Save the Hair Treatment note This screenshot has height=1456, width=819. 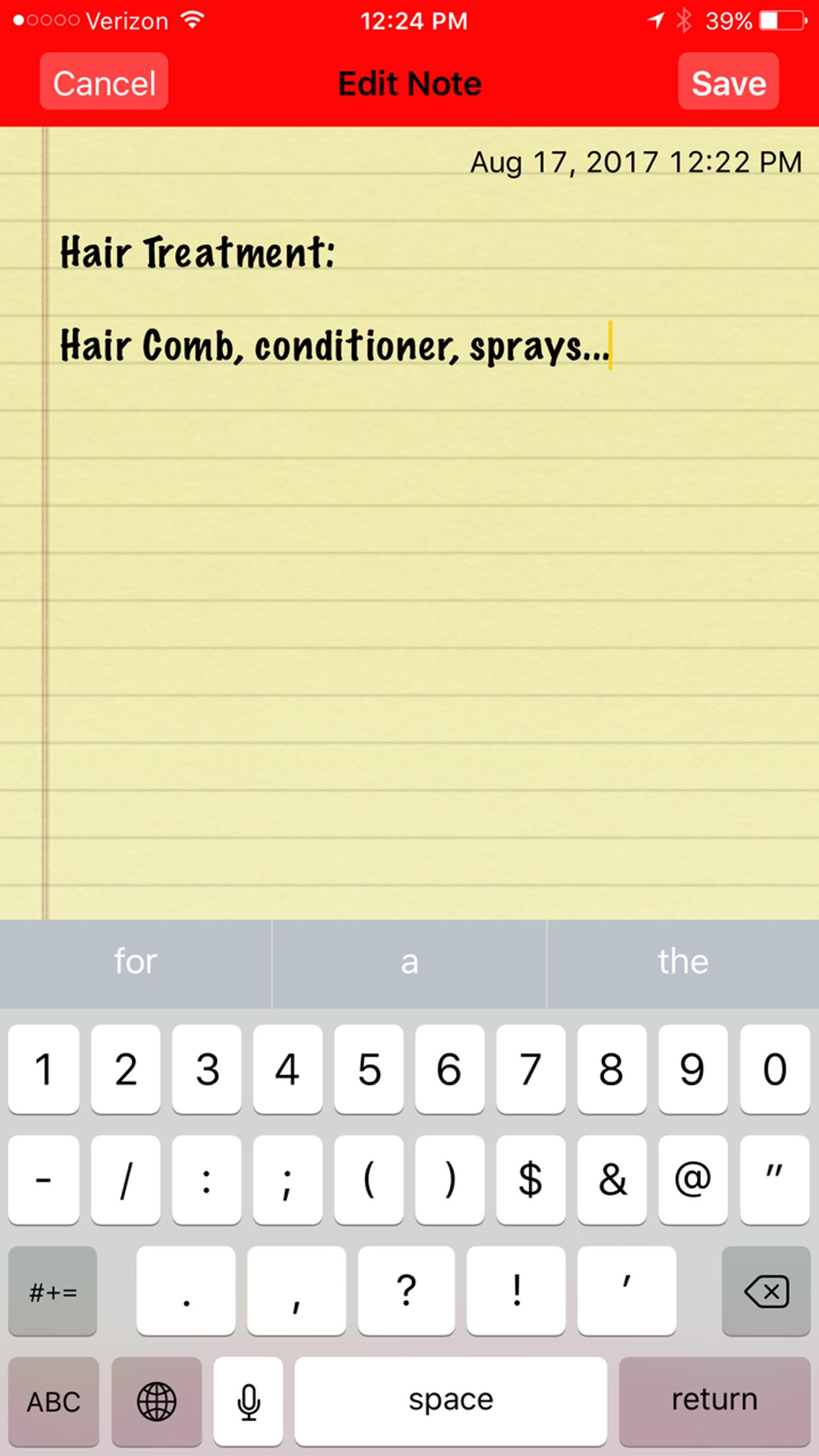728,82
